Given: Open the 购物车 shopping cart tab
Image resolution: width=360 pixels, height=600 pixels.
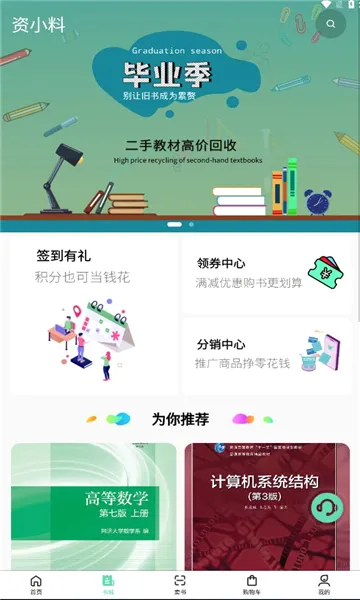Looking at the screenshot, I should tap(252, 585).
